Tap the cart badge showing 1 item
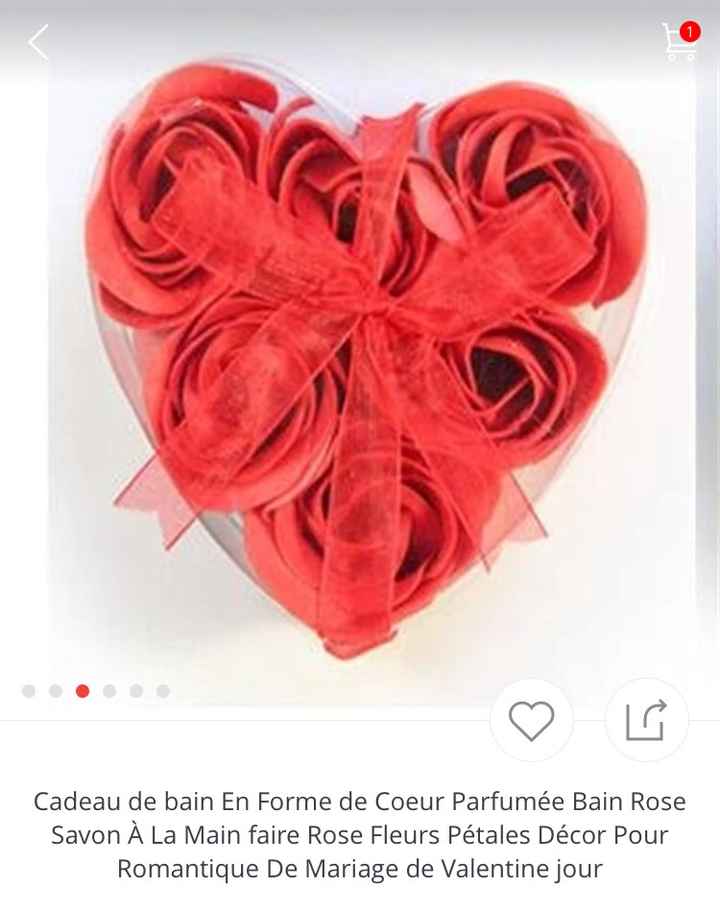This screenshot has width=720, height=908. (688, 31)
